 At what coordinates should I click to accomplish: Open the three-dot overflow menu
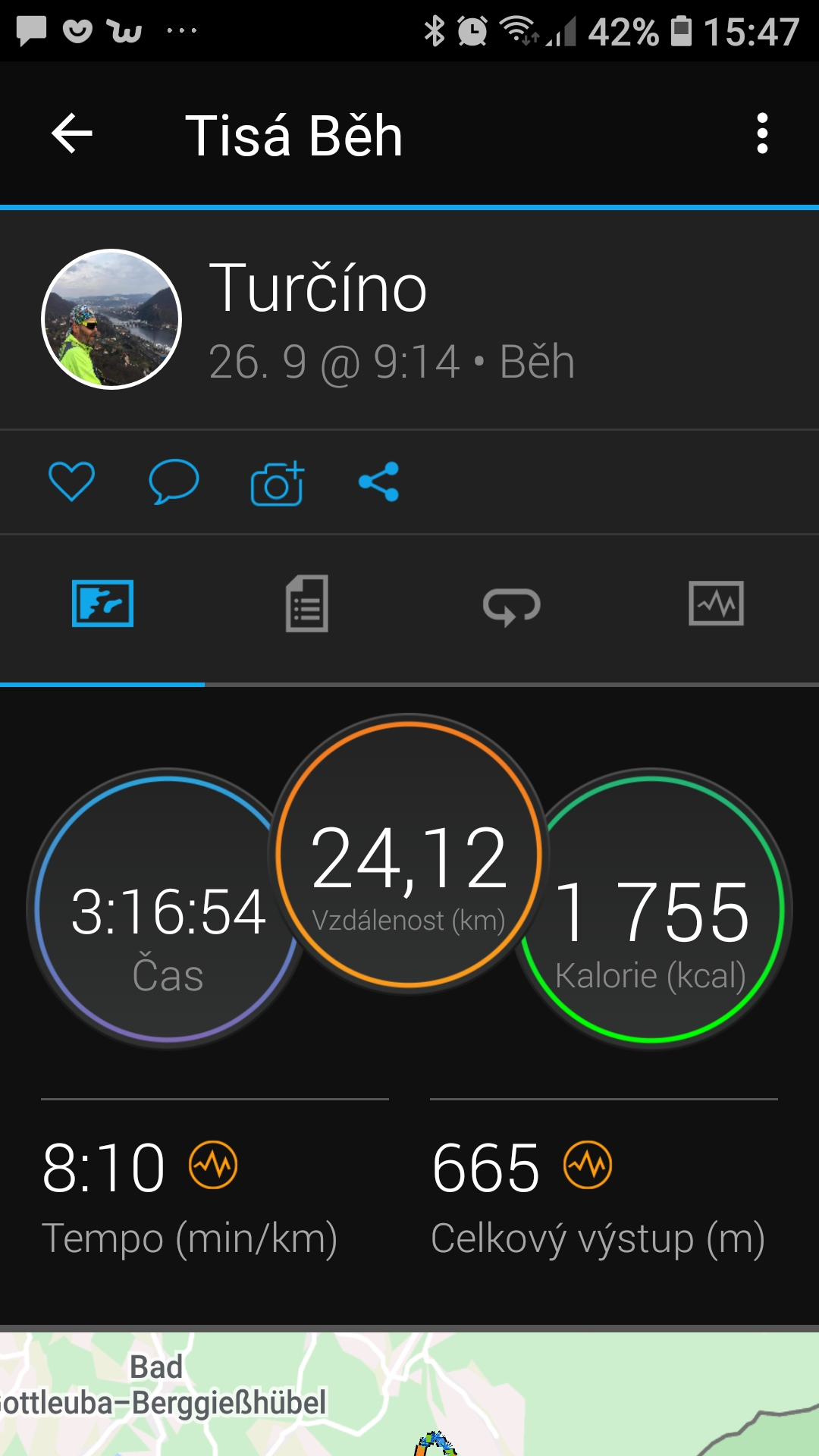pyautogui.click(x=762, y=133)
